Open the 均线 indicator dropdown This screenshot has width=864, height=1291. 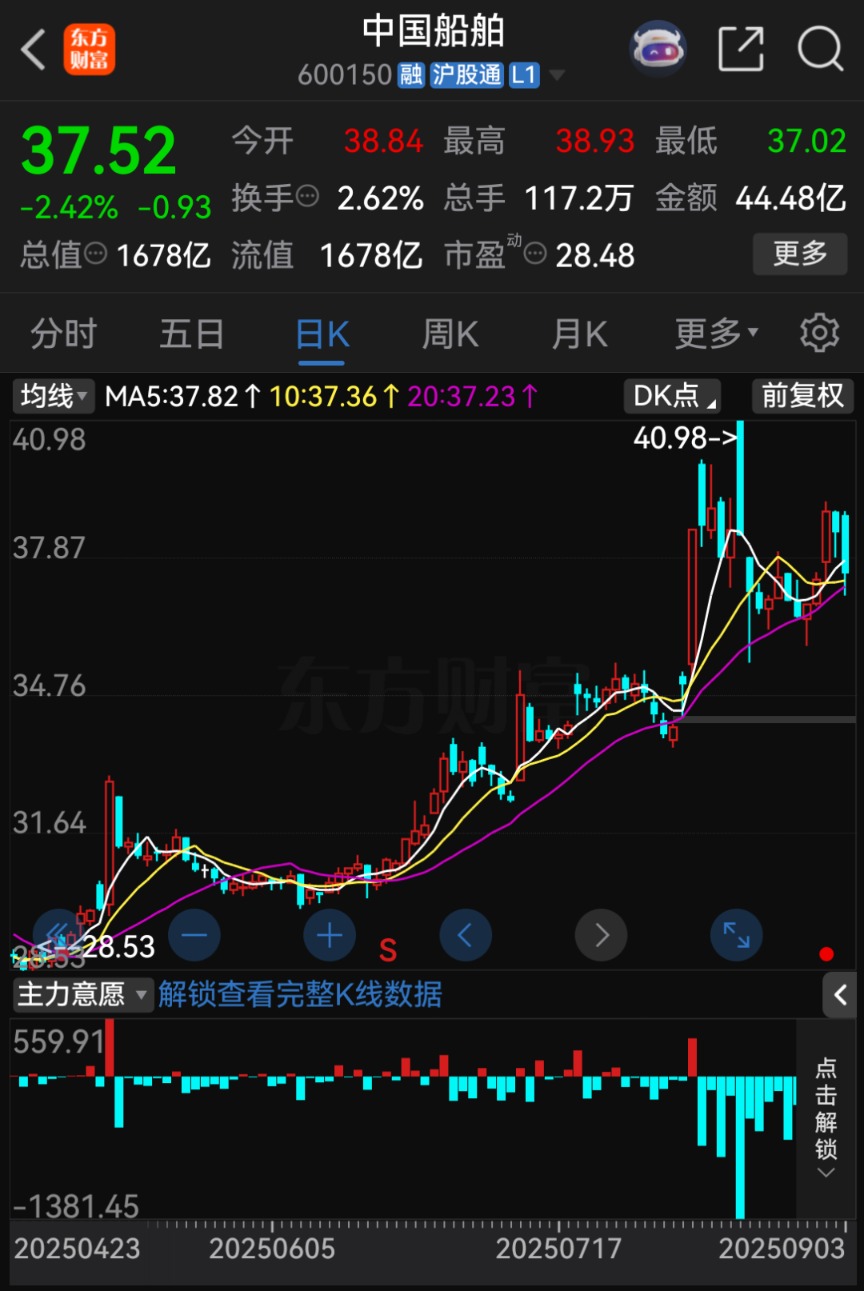tap(54, 396)
